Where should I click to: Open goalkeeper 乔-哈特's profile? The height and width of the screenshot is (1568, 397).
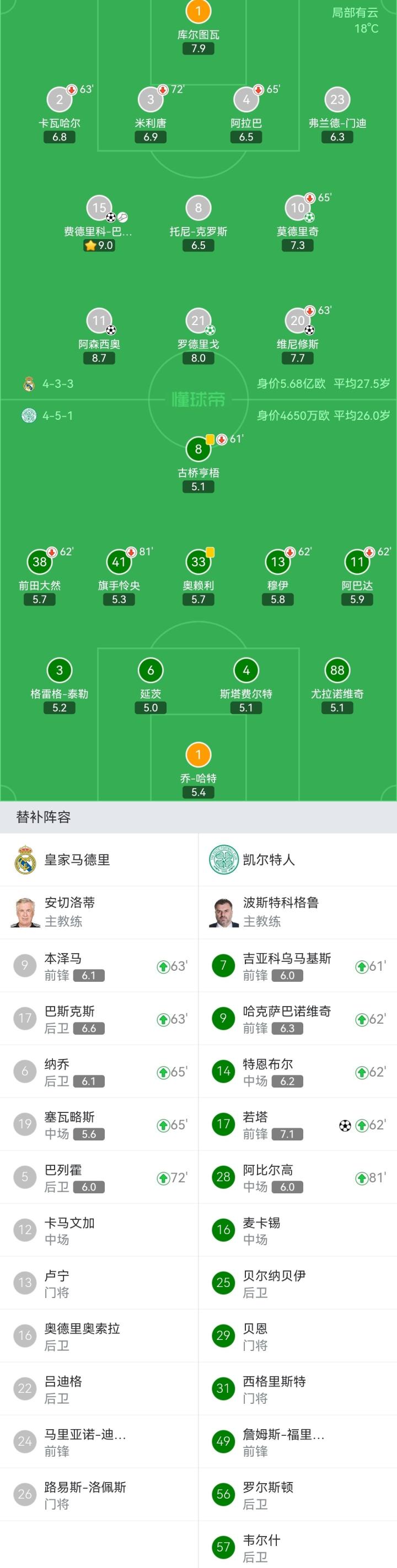coord(198,755)
